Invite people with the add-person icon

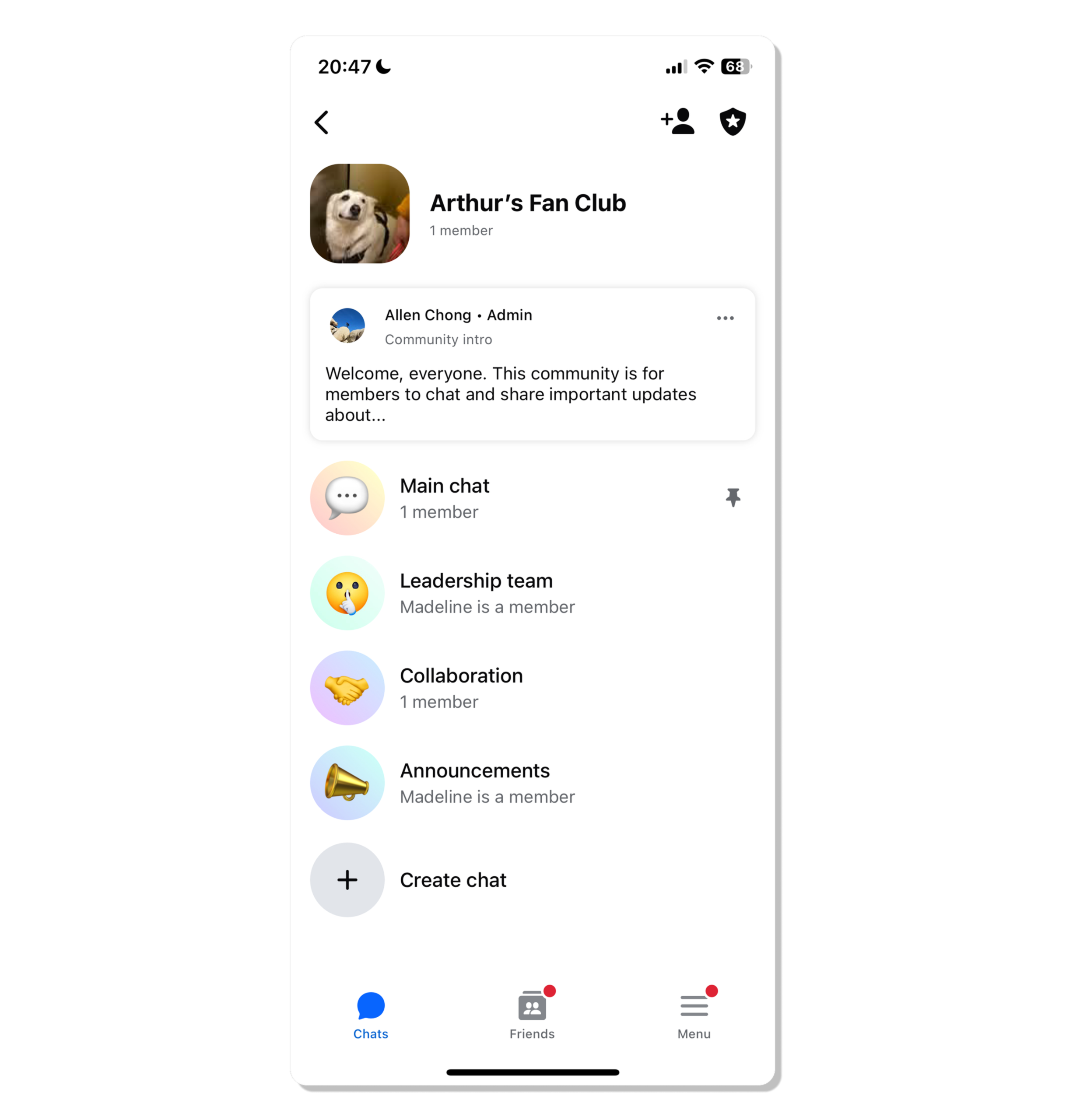click(677, 121)
